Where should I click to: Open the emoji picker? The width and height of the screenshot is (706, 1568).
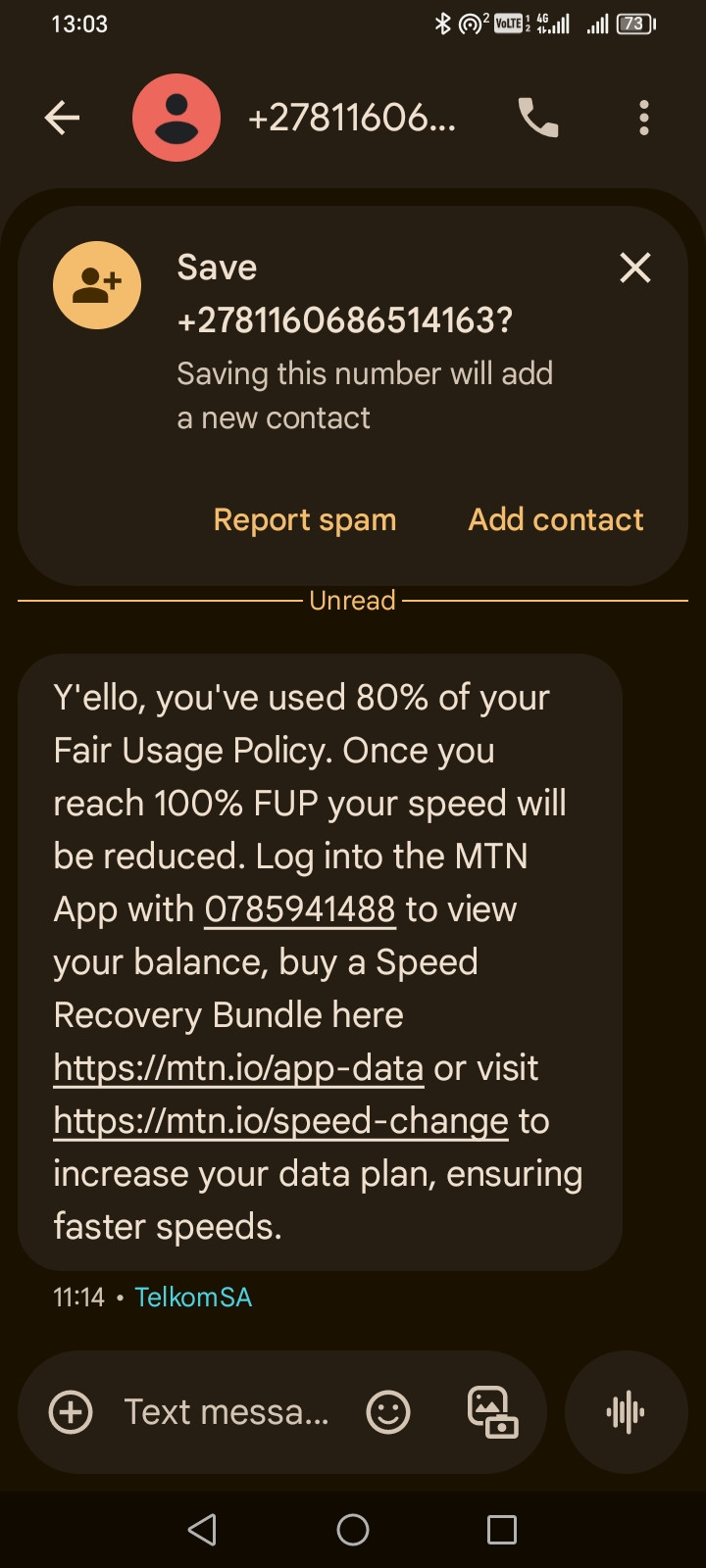(388, 1412)
